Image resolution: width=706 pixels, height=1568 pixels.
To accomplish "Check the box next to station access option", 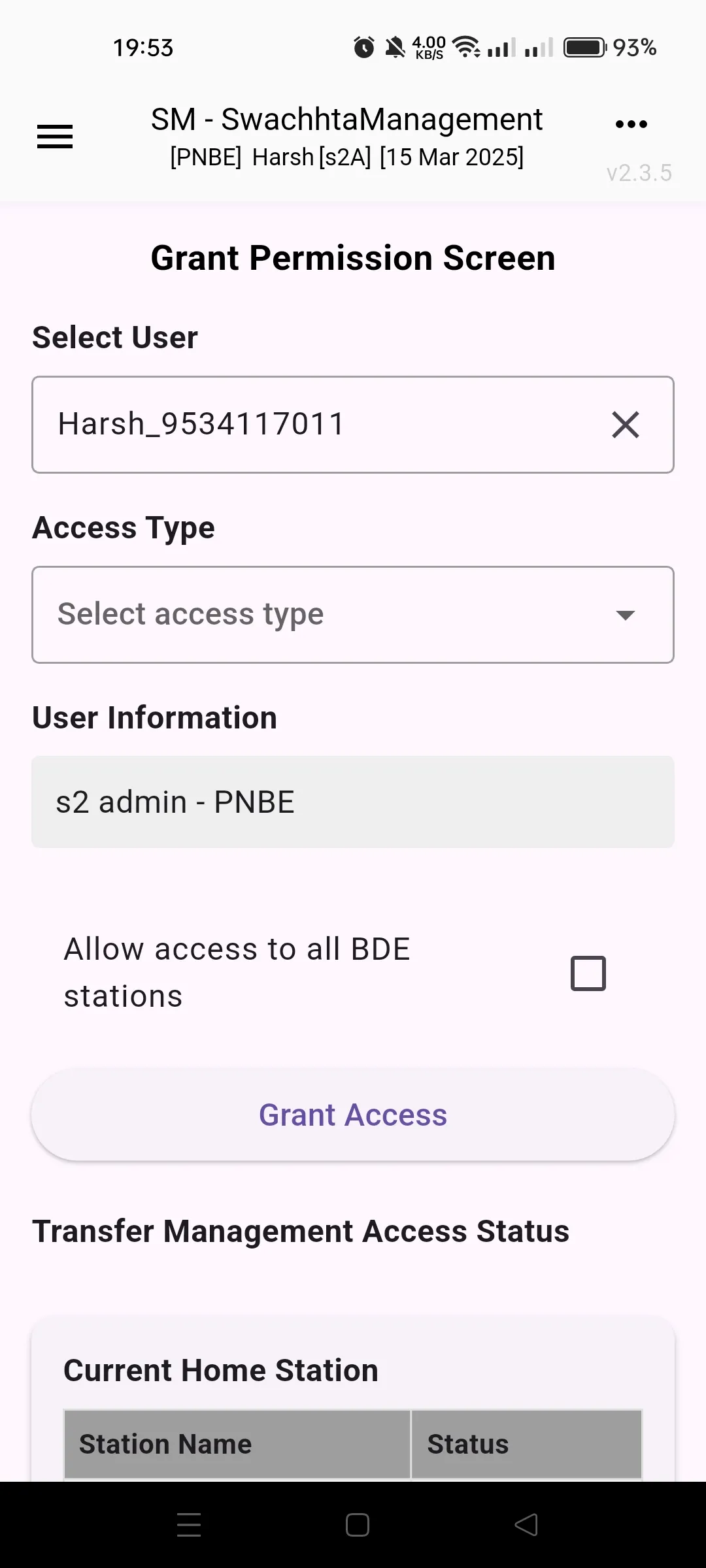I will (x=588, y=972).
